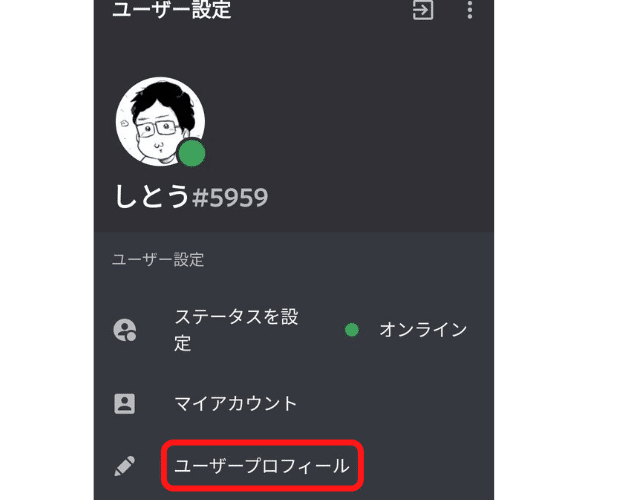Screen dimensions: 620x500
Task: Open the three-dot overflow menu
Action: (x=471, y=11)
